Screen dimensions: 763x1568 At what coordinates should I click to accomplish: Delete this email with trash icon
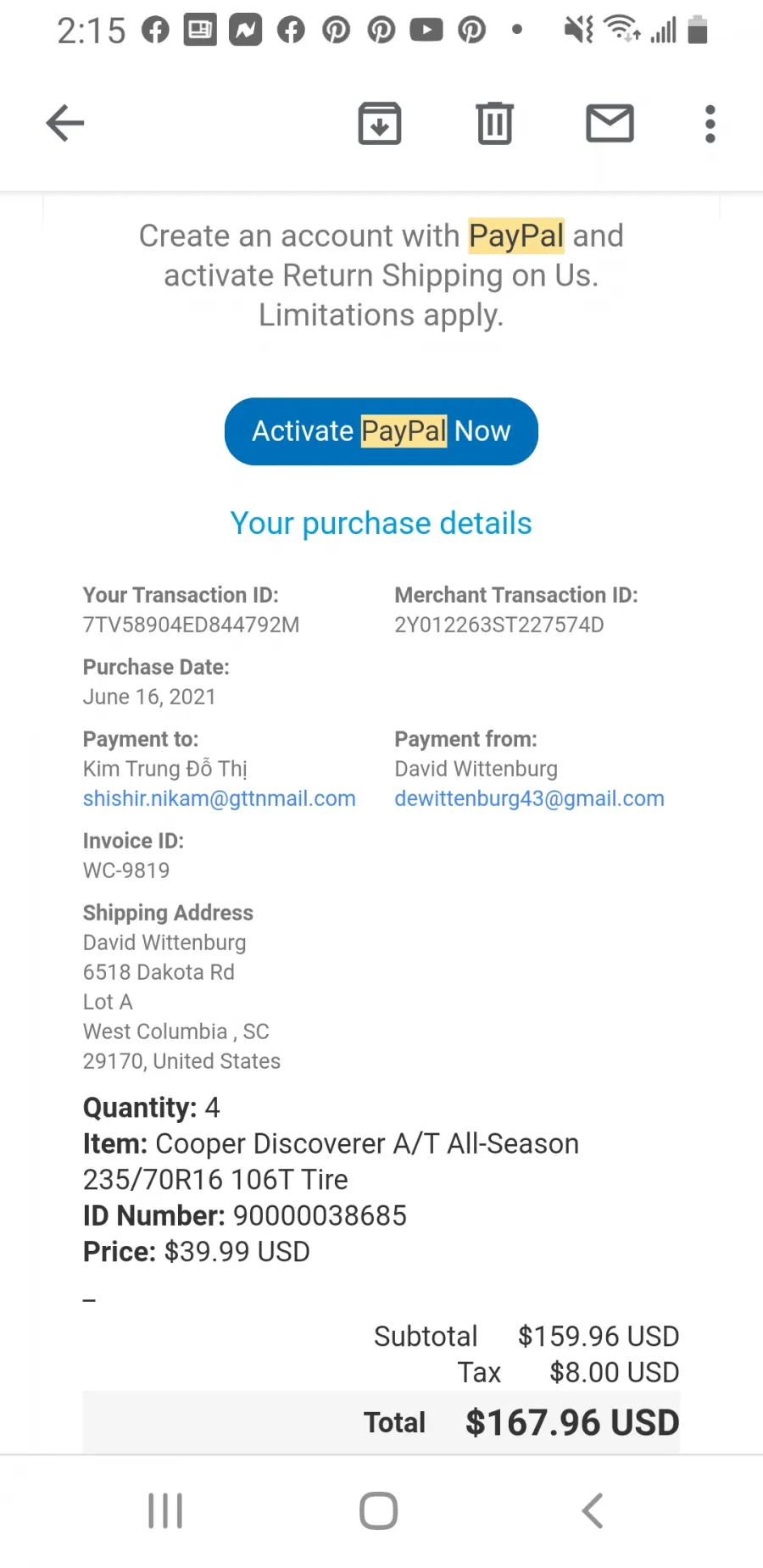495,124
